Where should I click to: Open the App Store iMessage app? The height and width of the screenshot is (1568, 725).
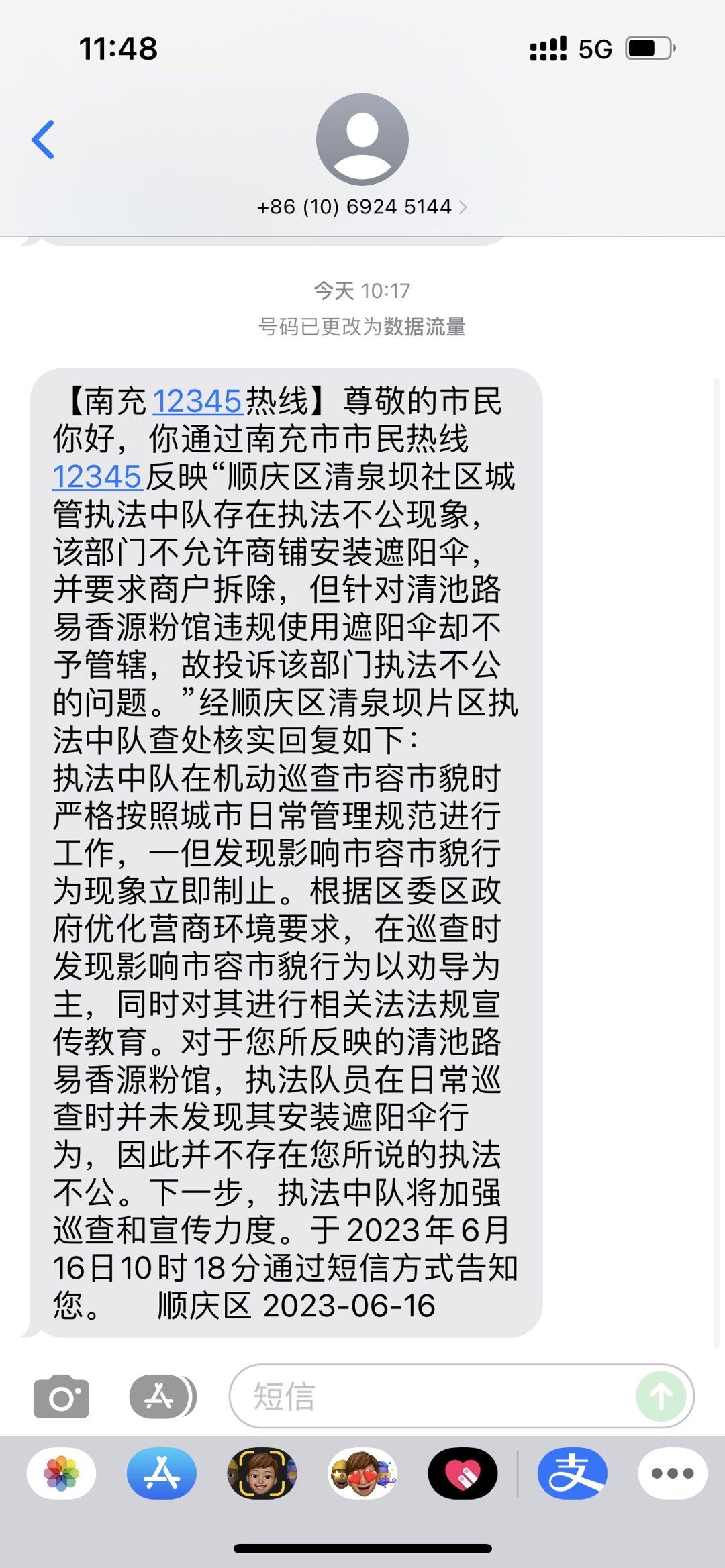point(162,1474)
